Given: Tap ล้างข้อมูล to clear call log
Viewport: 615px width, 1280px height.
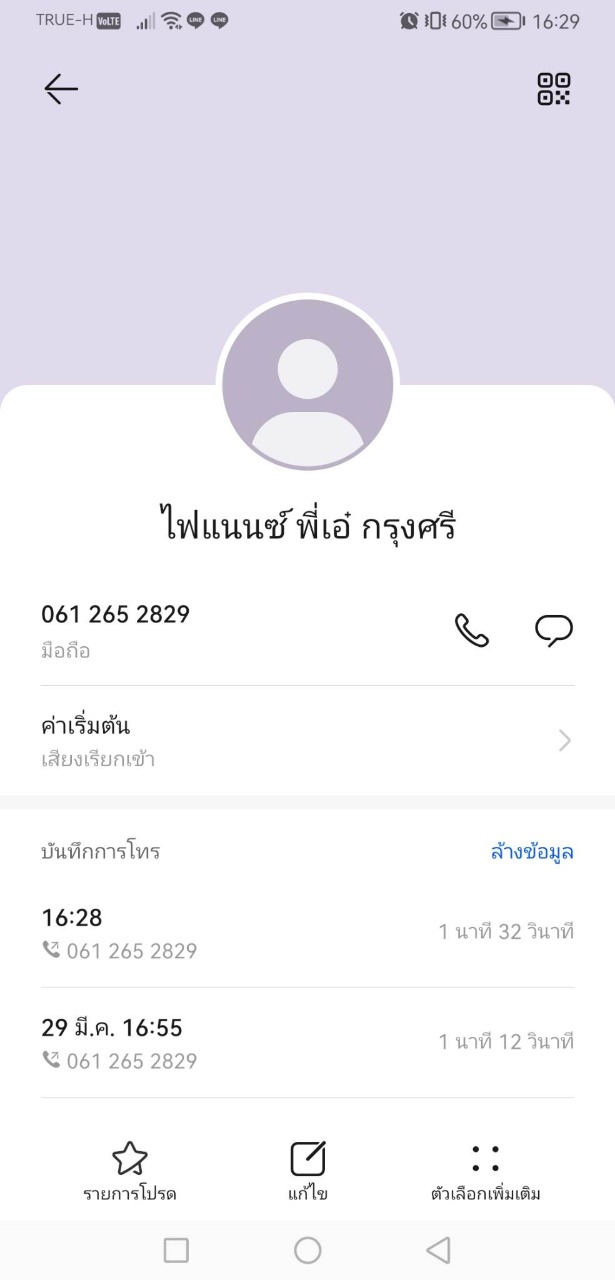Looking at the screenshot, I should [532, 852].
